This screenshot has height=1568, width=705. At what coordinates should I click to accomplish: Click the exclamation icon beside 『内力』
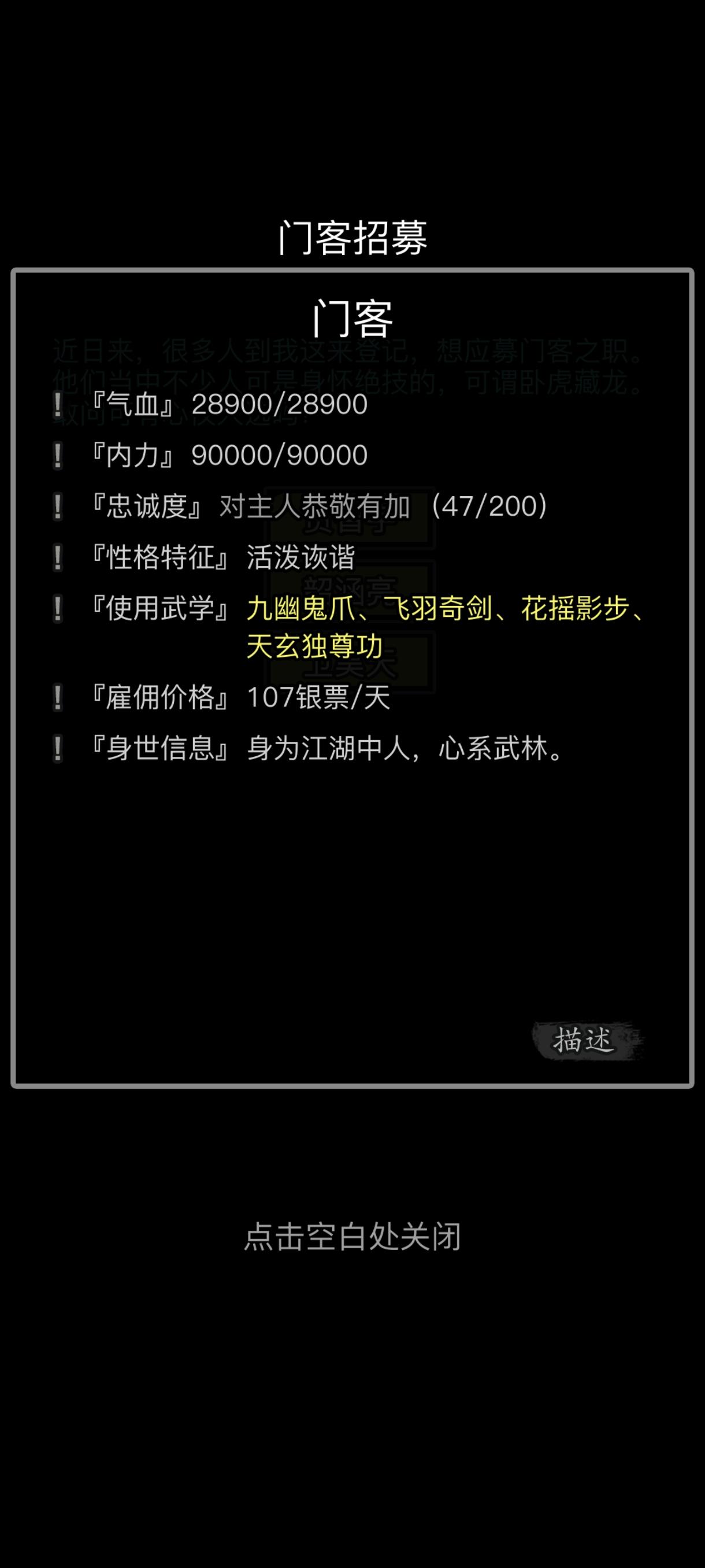[x=58, y=456]
